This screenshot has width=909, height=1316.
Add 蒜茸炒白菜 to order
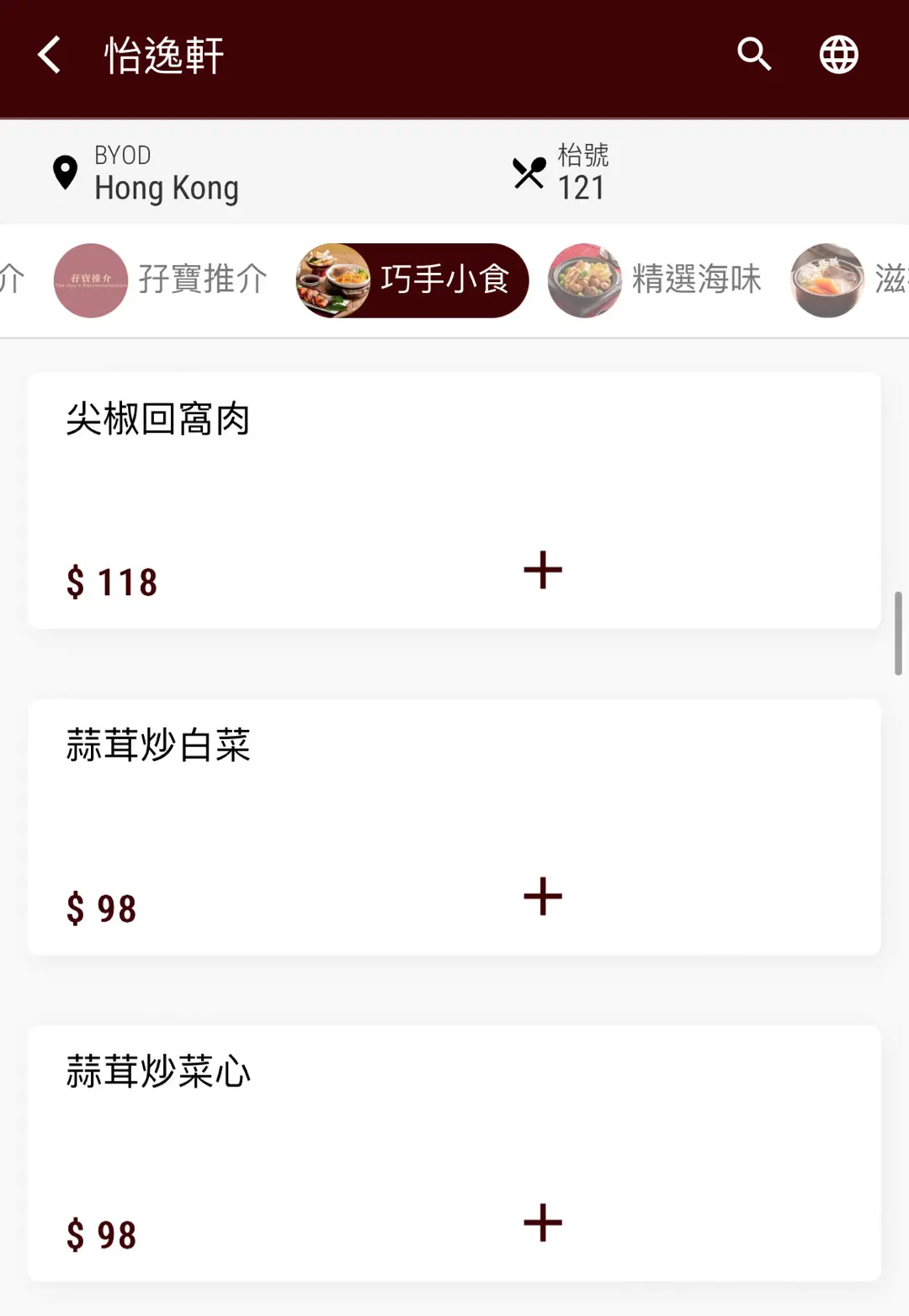click(543, 897)
